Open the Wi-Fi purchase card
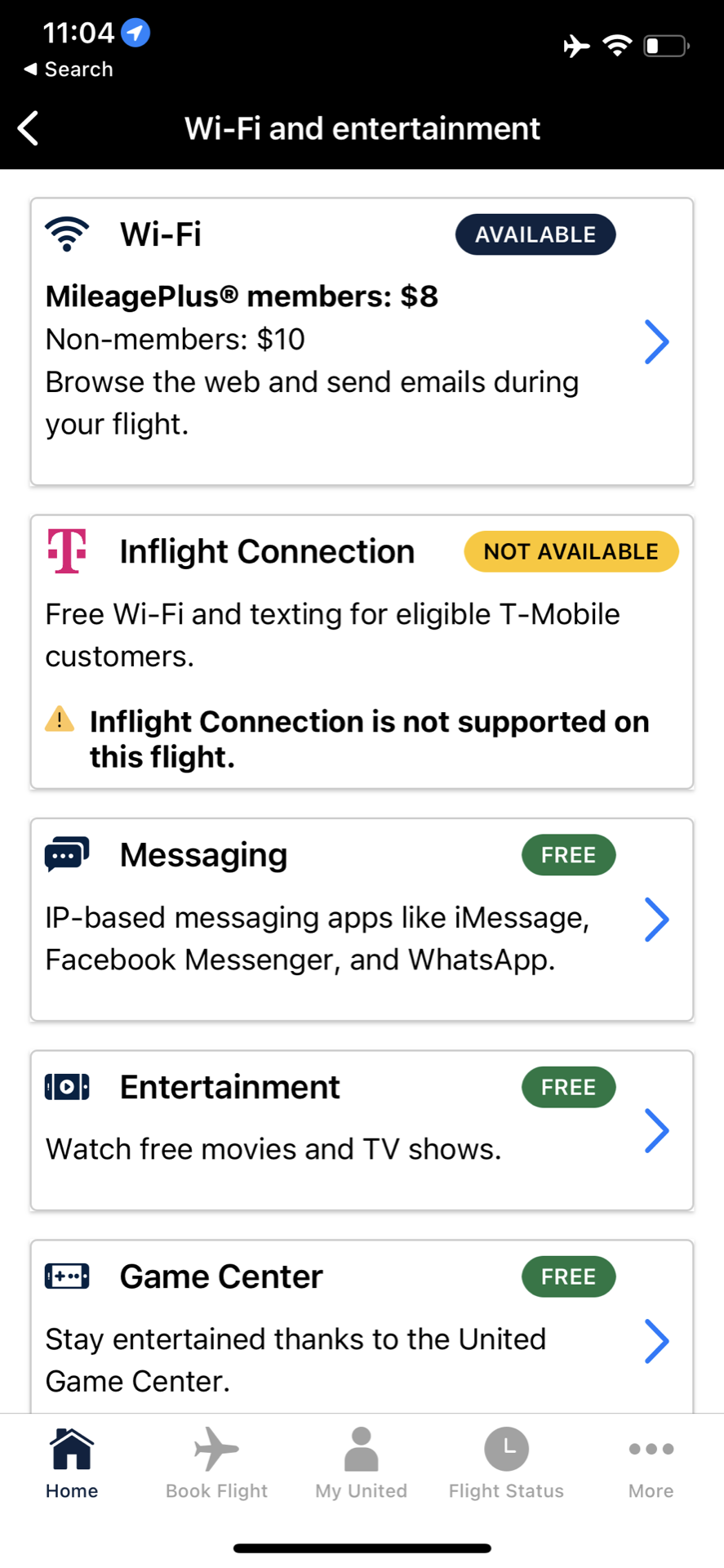Image resolution: width=724 pixels, height=1568 pixels. (x=362, y=341)
